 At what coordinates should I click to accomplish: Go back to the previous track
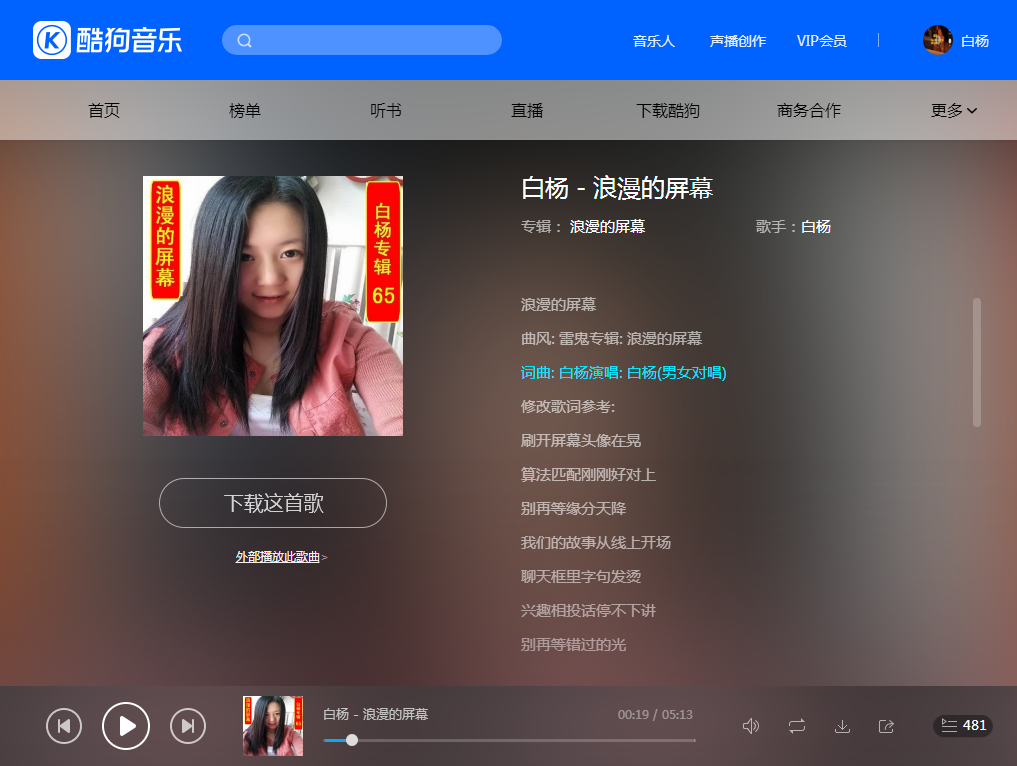[x=64, y=726]
